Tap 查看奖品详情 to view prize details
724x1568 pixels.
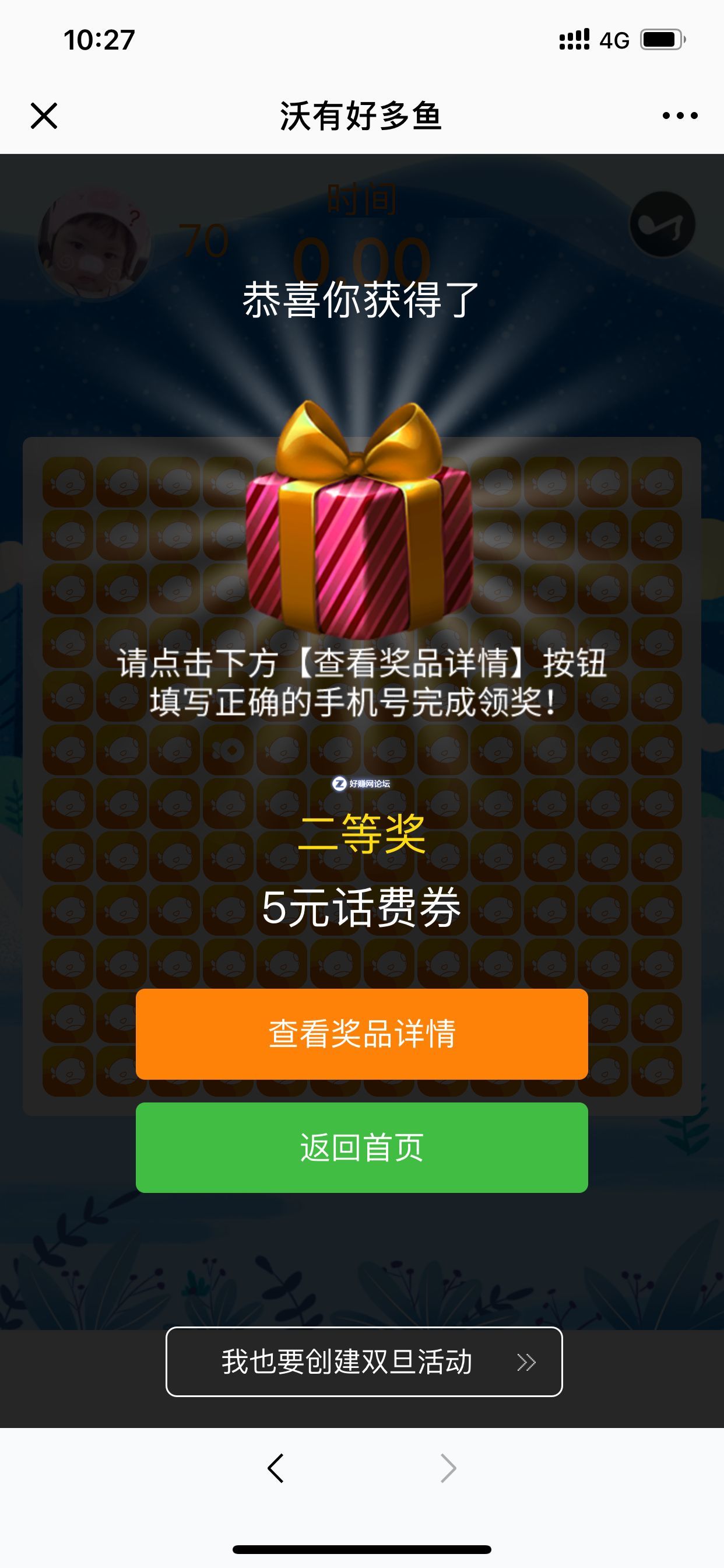click(361, 1034)
